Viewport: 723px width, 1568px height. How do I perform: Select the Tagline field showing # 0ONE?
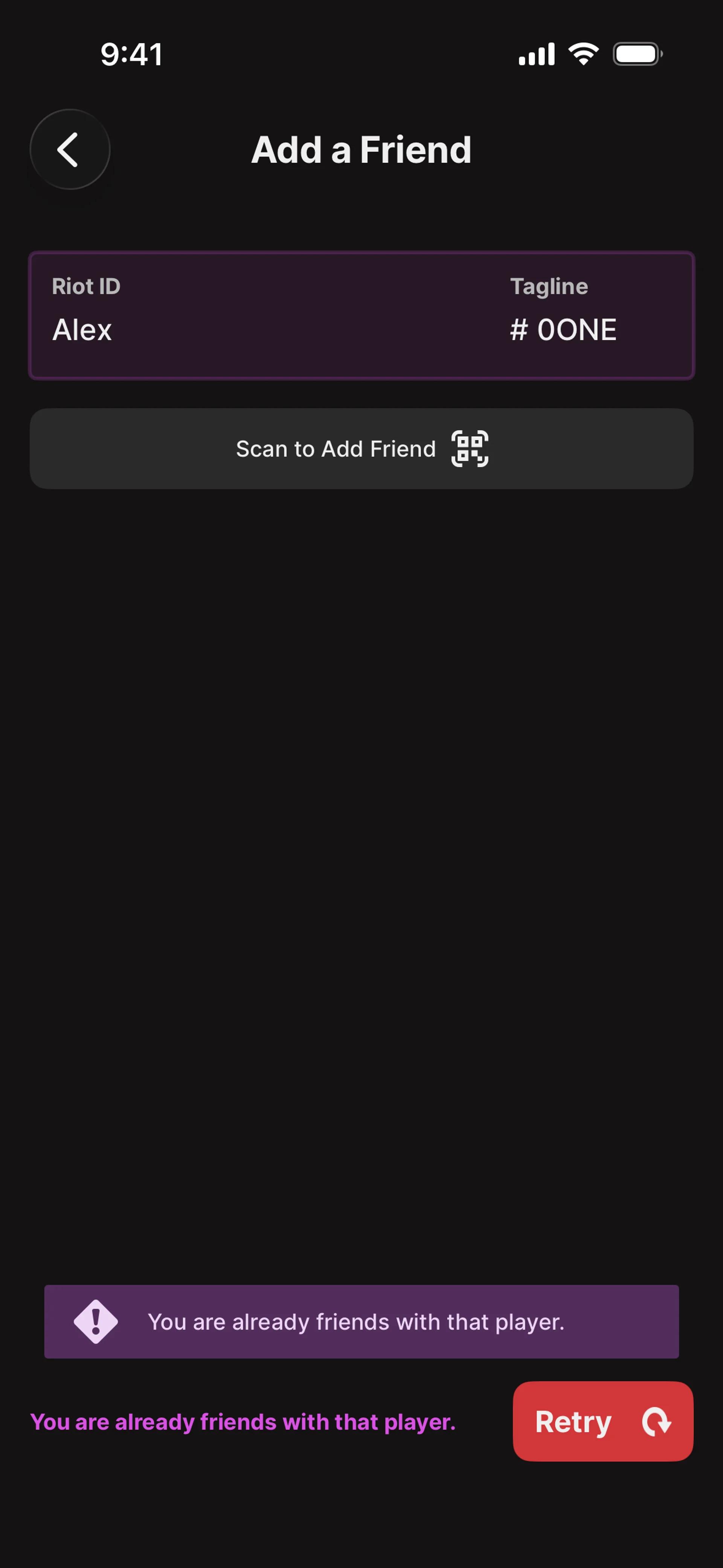[563, 330]
